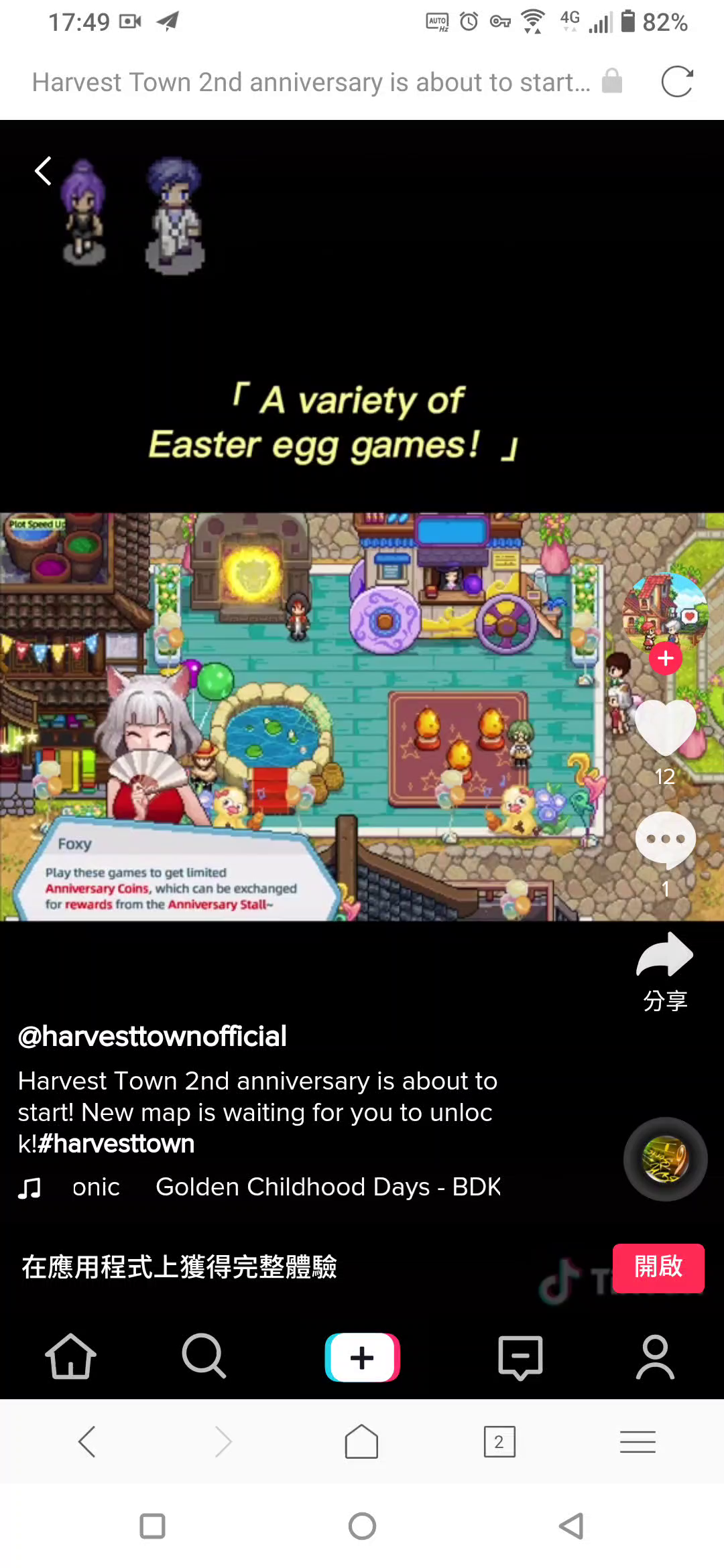This screenshot has height=1568, width=724.
Task: Like the video with the heart icon
Action: point(665,727)
